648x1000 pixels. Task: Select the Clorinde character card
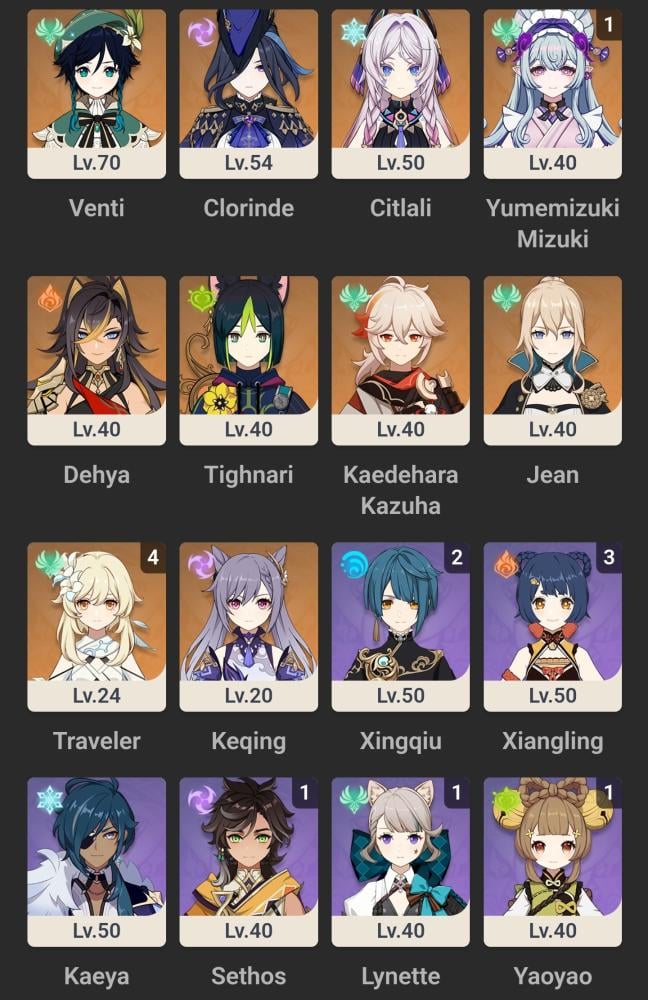[x=249, y=94]
